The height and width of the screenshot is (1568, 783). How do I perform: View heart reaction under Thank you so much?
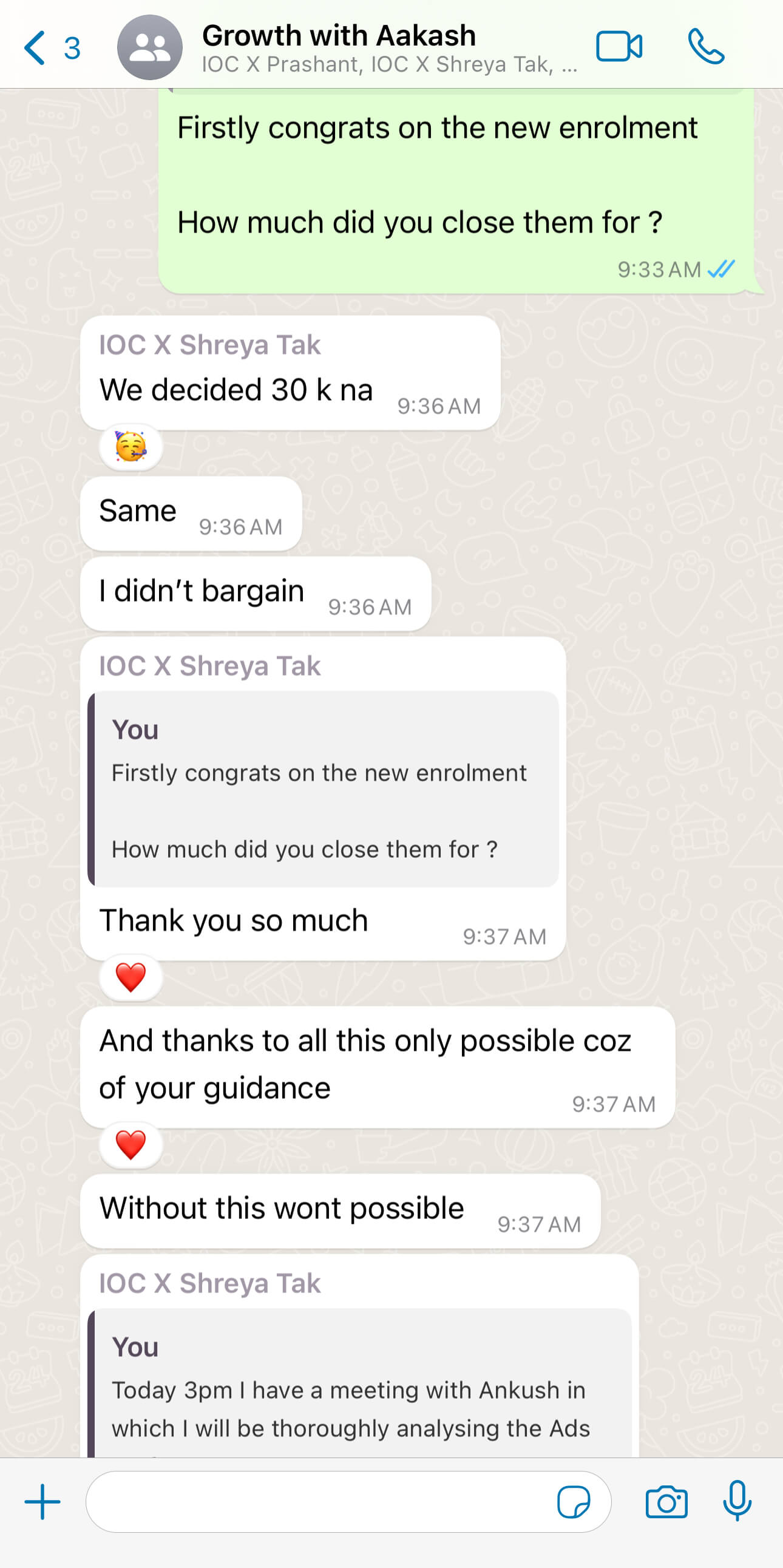pyautogui.click(x=131, y=977)
